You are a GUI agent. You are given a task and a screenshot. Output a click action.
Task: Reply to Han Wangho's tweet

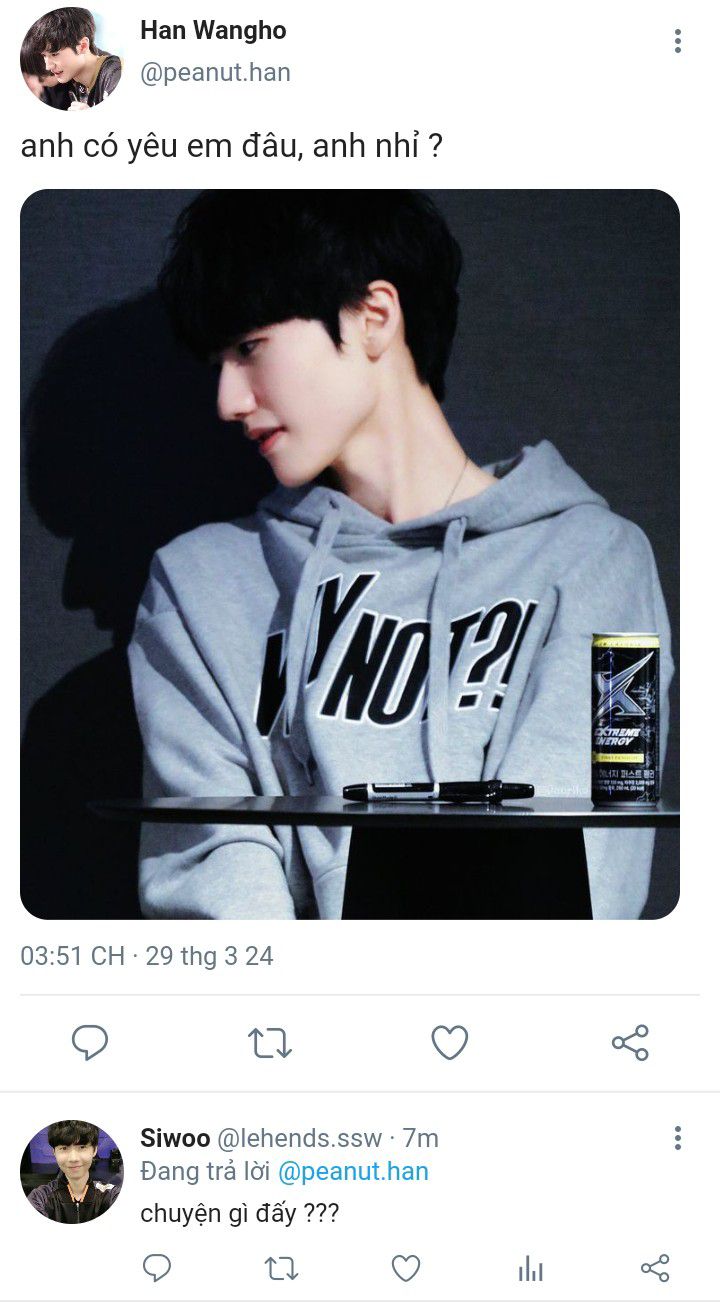[90, 1043]
